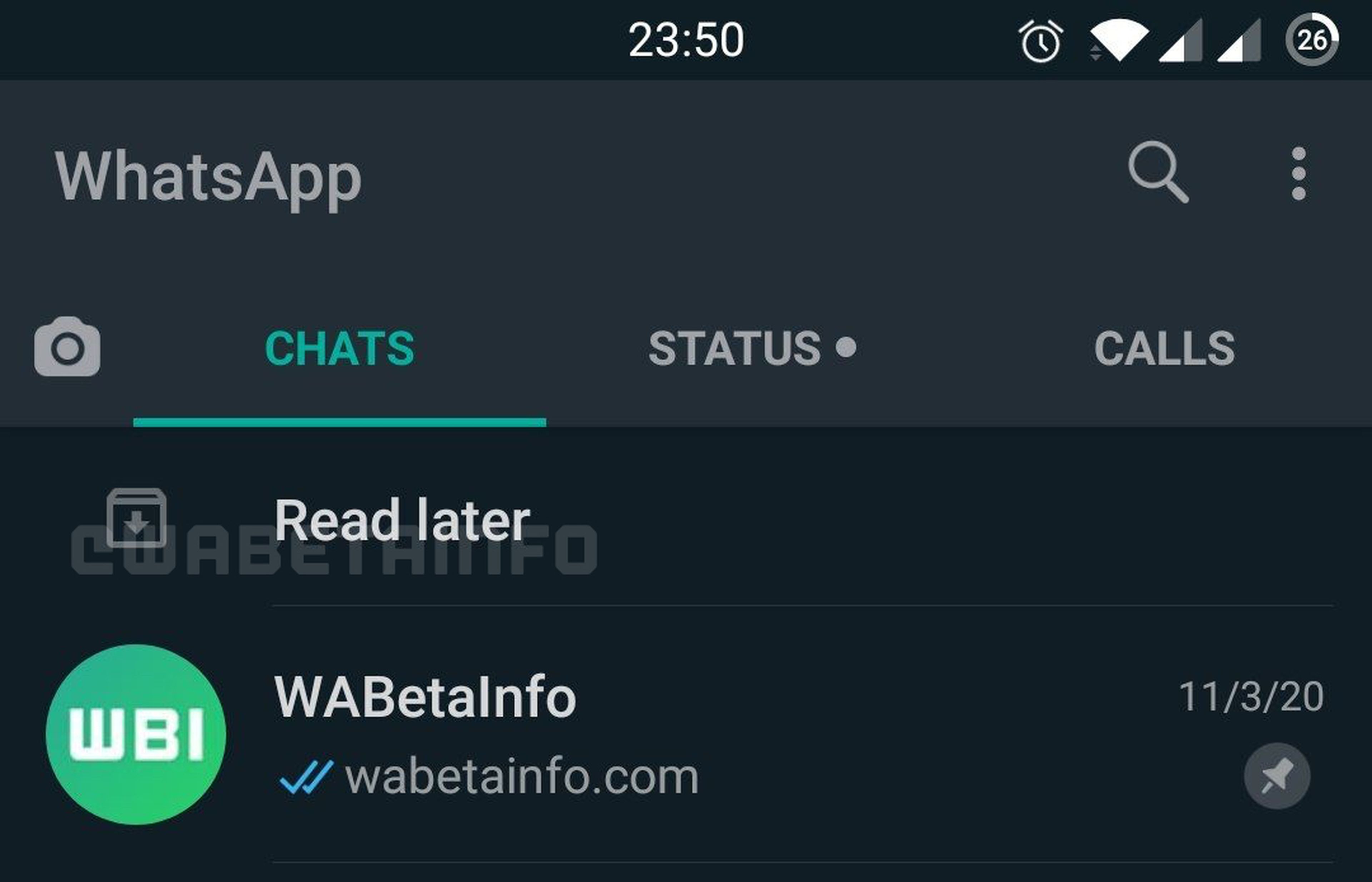View WABetaInfo profile picture
The height and width of the screenshot is (882, 1372).
[136, 734]
